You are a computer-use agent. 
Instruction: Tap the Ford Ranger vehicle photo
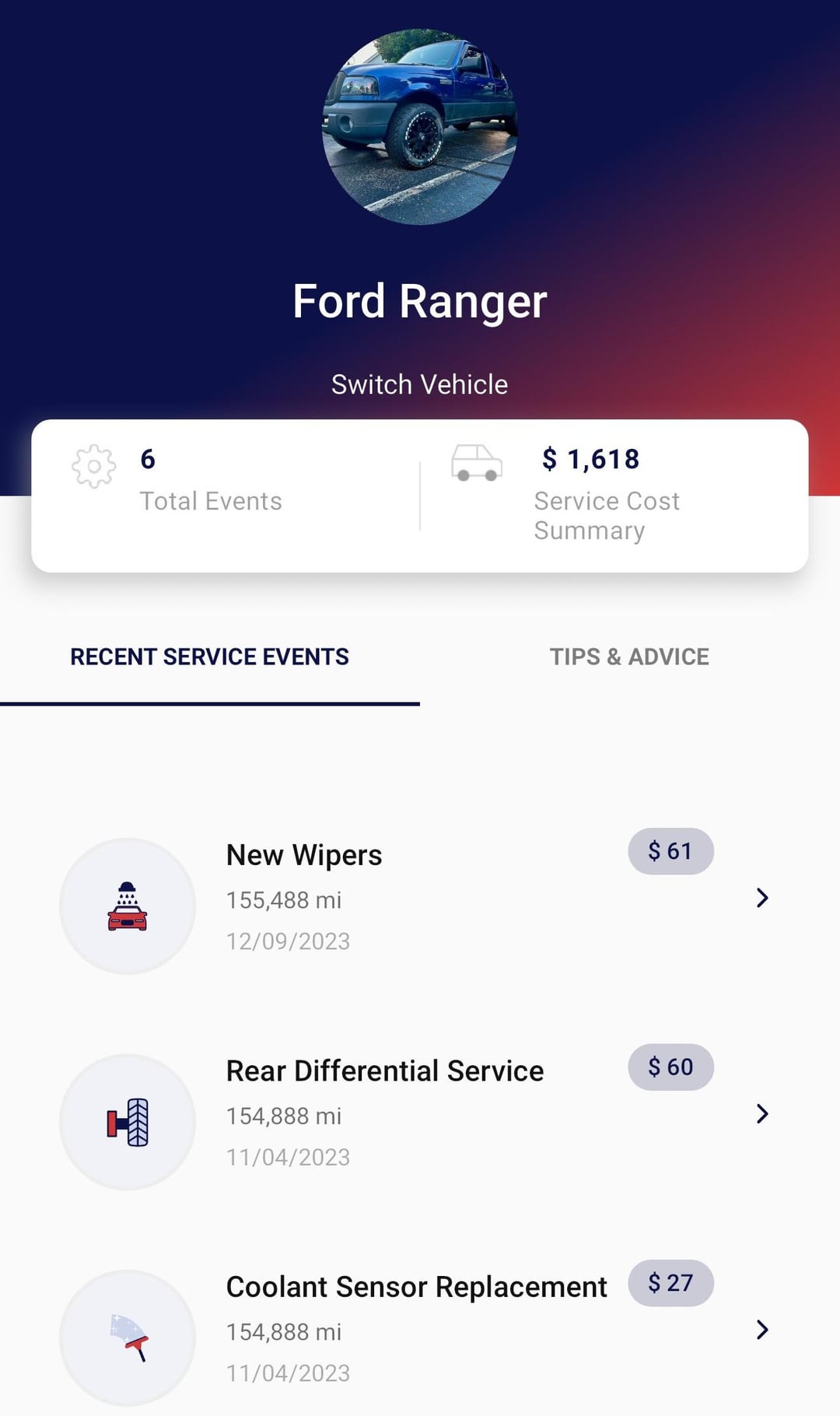[x=420, y=127]
